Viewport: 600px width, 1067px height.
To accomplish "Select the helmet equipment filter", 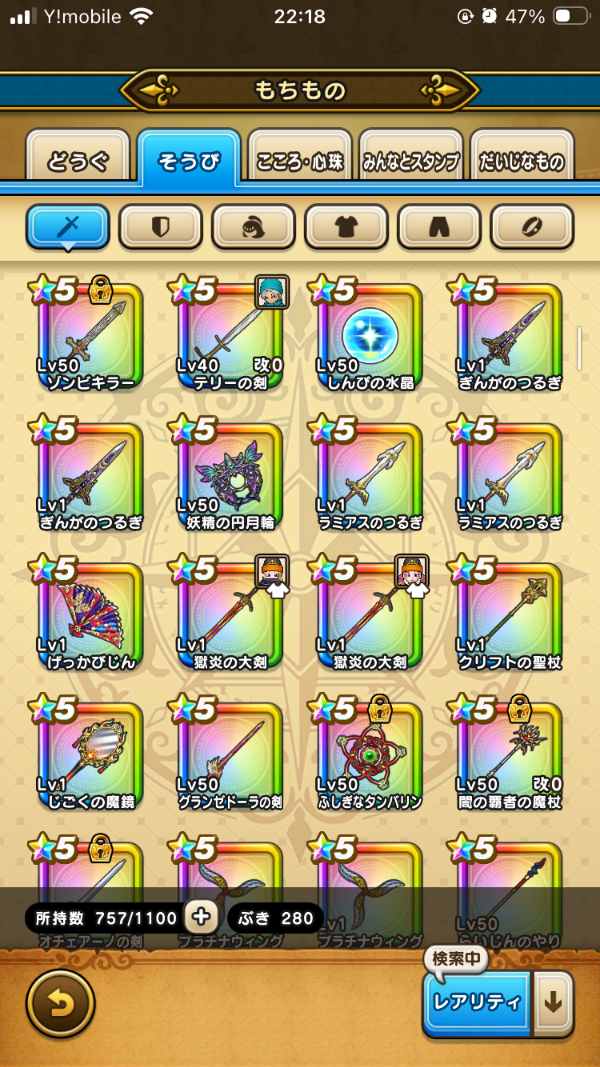I will (253, 227).
